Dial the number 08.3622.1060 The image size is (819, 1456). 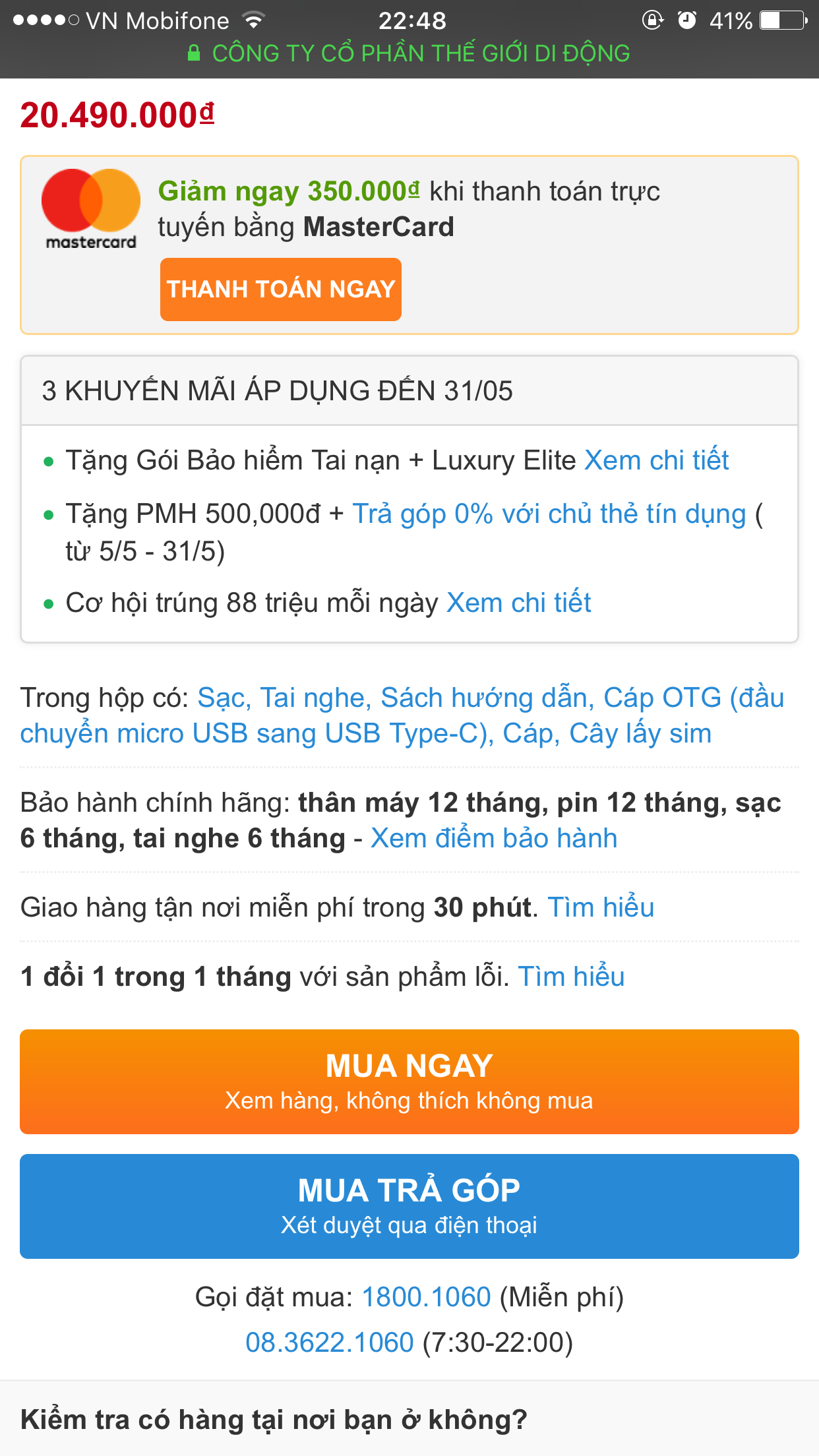click(x=329, y=1343)
